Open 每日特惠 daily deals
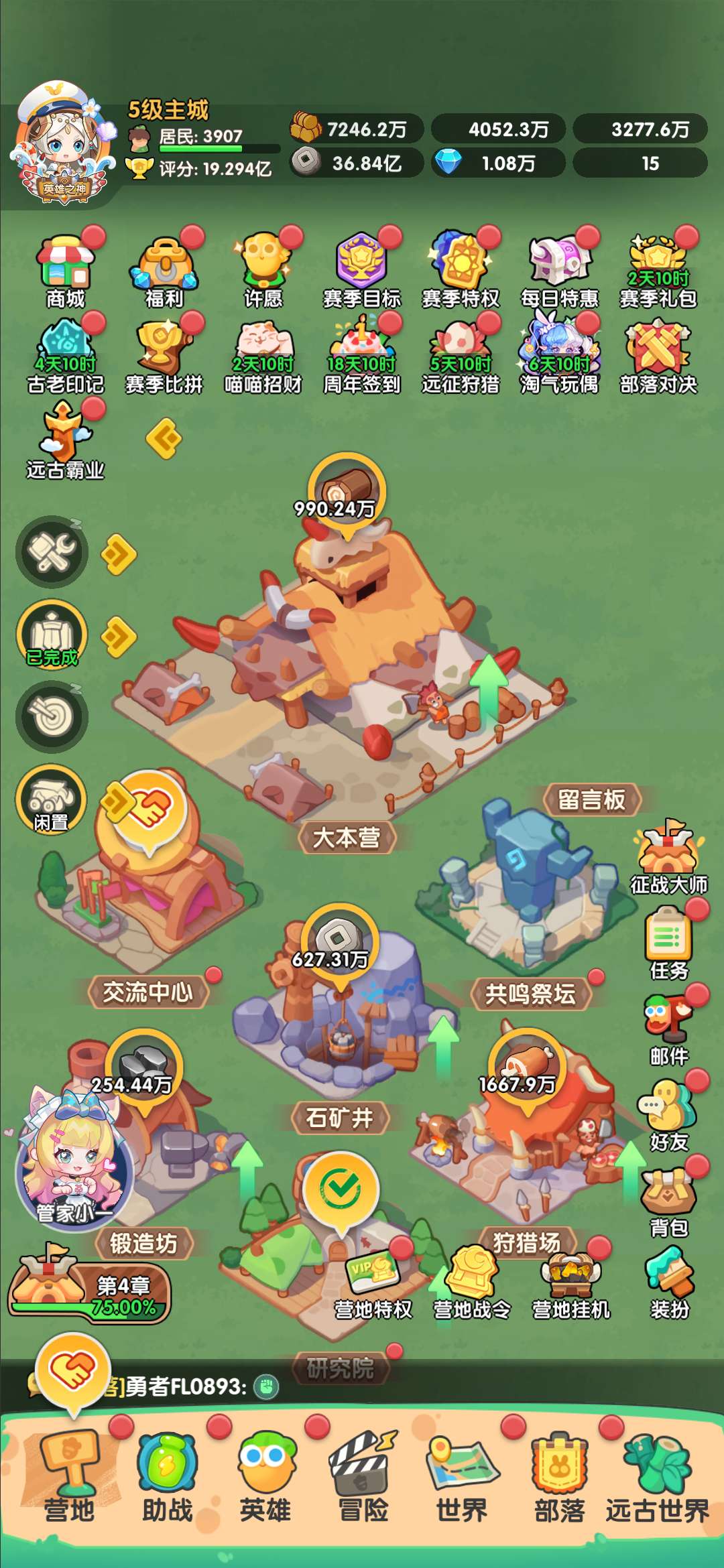Viewport: 724px width, 1568px height. (559, 267)
